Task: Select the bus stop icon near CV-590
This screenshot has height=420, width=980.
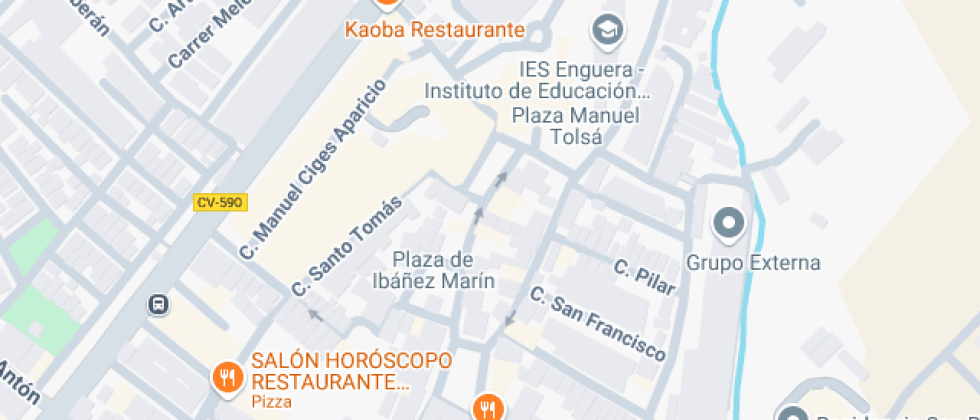Action: click(159, 305)
